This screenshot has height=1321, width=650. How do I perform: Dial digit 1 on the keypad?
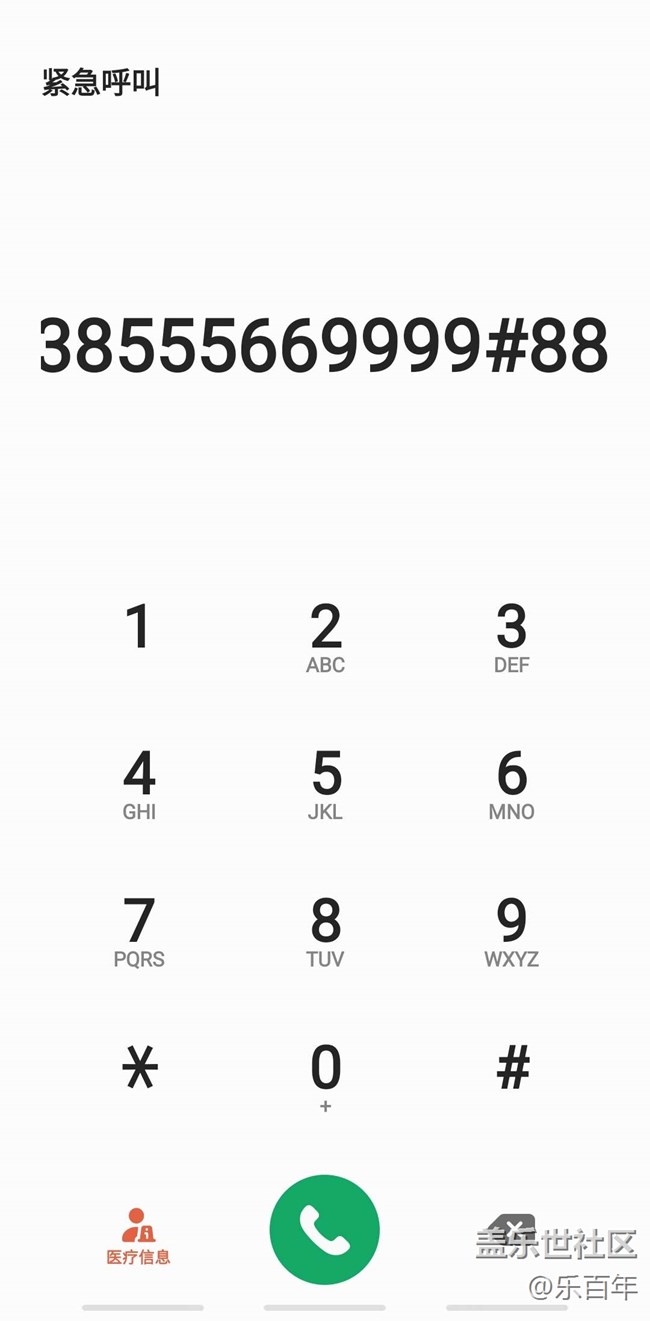(x=138, y=637)
